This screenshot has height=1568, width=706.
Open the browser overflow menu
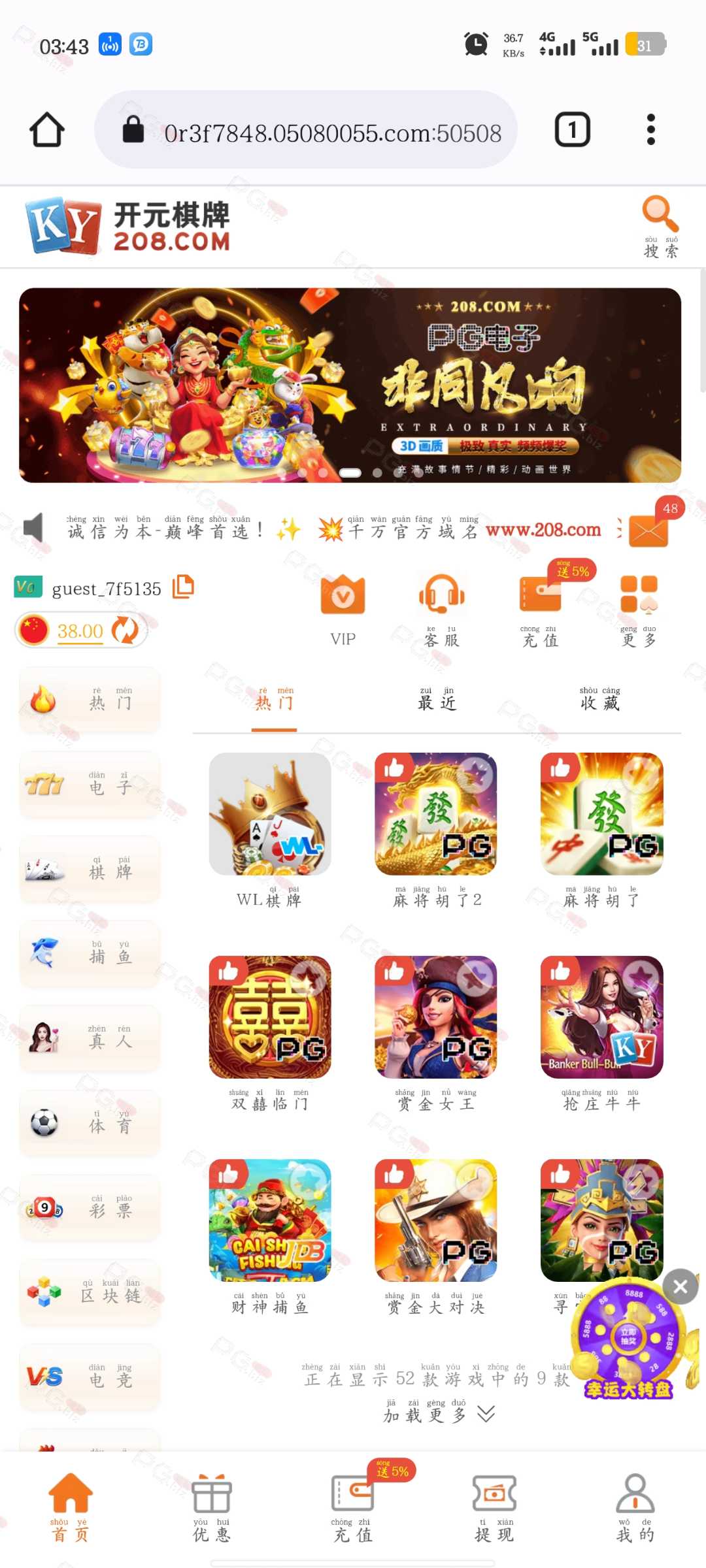650,129
